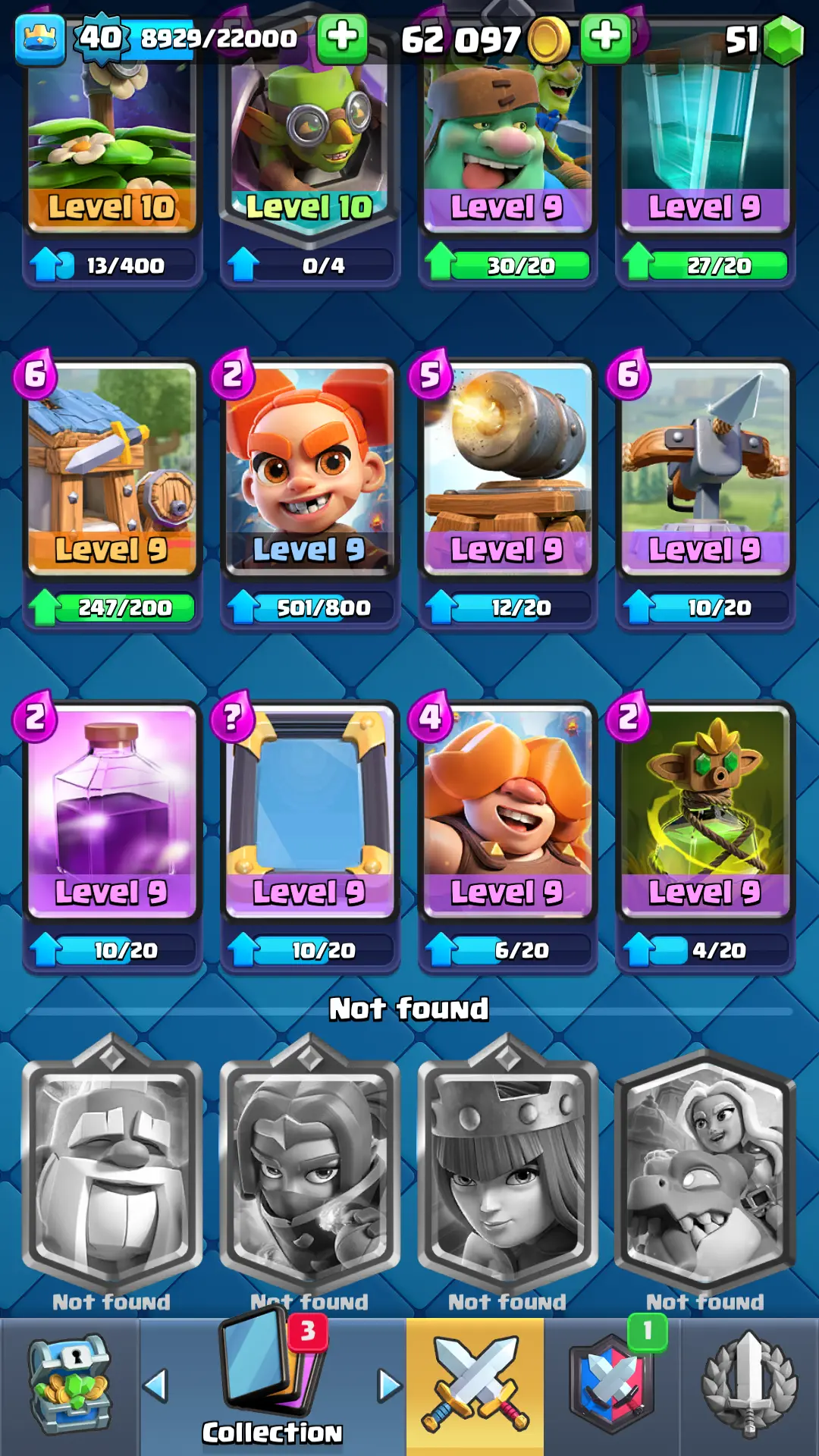Open the Goblin Hut card
Image resolution: width=819 pixels, height=1456 pixels.
[112, 470]
